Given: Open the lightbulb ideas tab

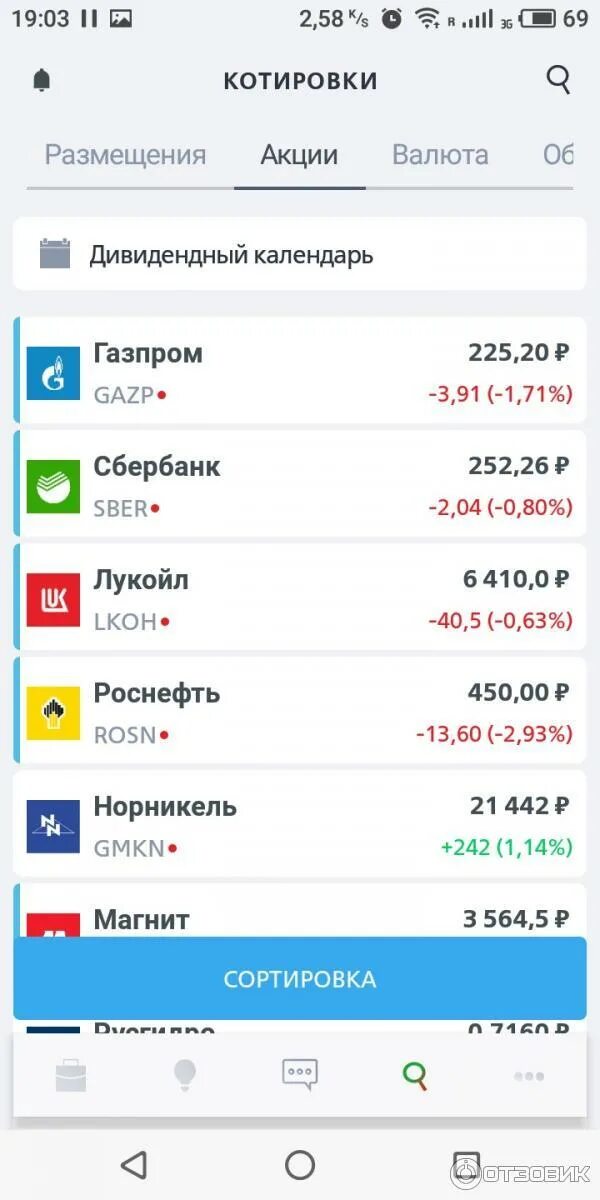Looking at the screenshot, I should 185,1076.
